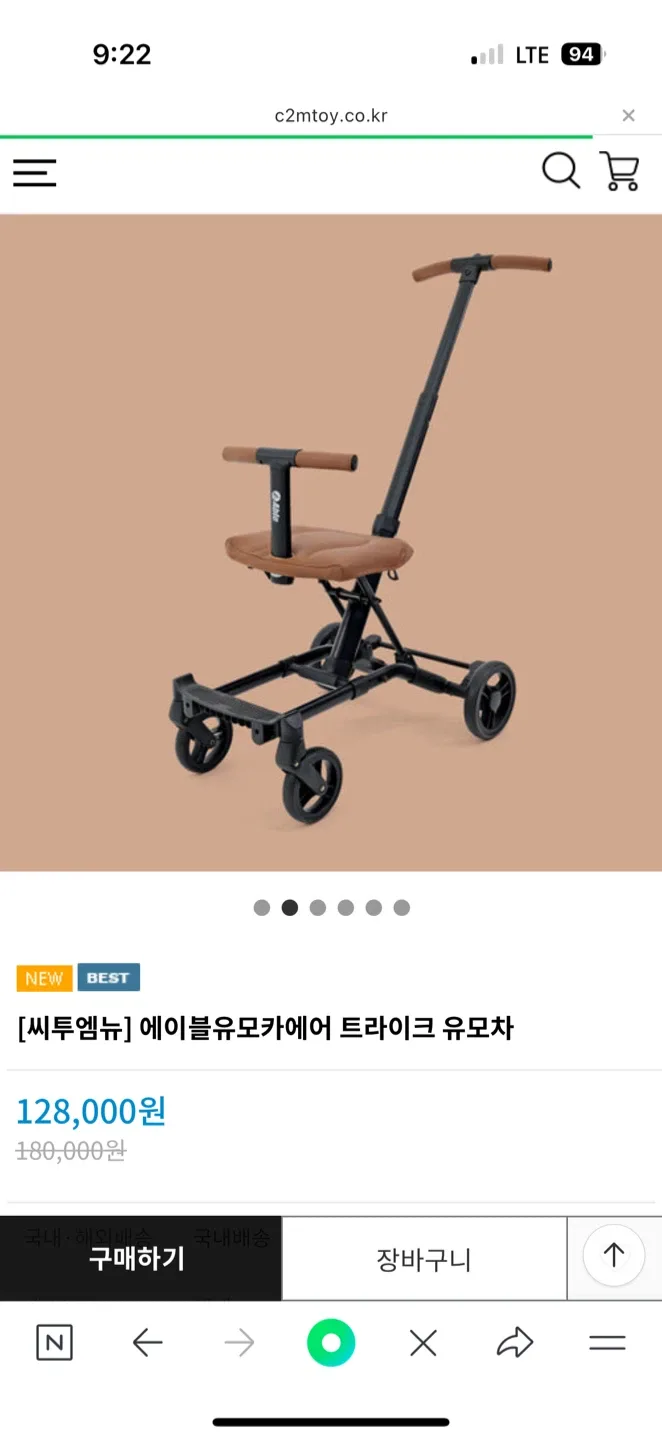Tap the 구매하기 buy button
This screenshot has width=662, height=1440.
pyautogui.click(x=139, y=1258)
